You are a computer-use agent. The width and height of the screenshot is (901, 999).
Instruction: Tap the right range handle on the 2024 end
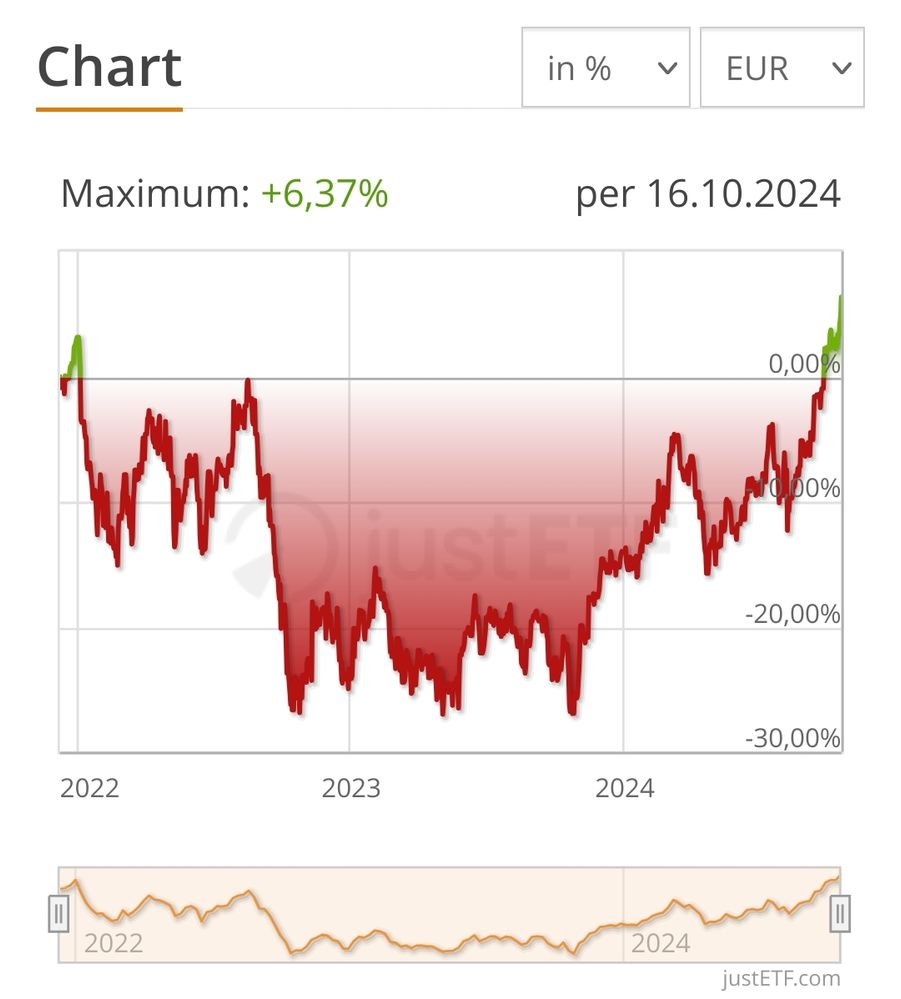[840, 913]
